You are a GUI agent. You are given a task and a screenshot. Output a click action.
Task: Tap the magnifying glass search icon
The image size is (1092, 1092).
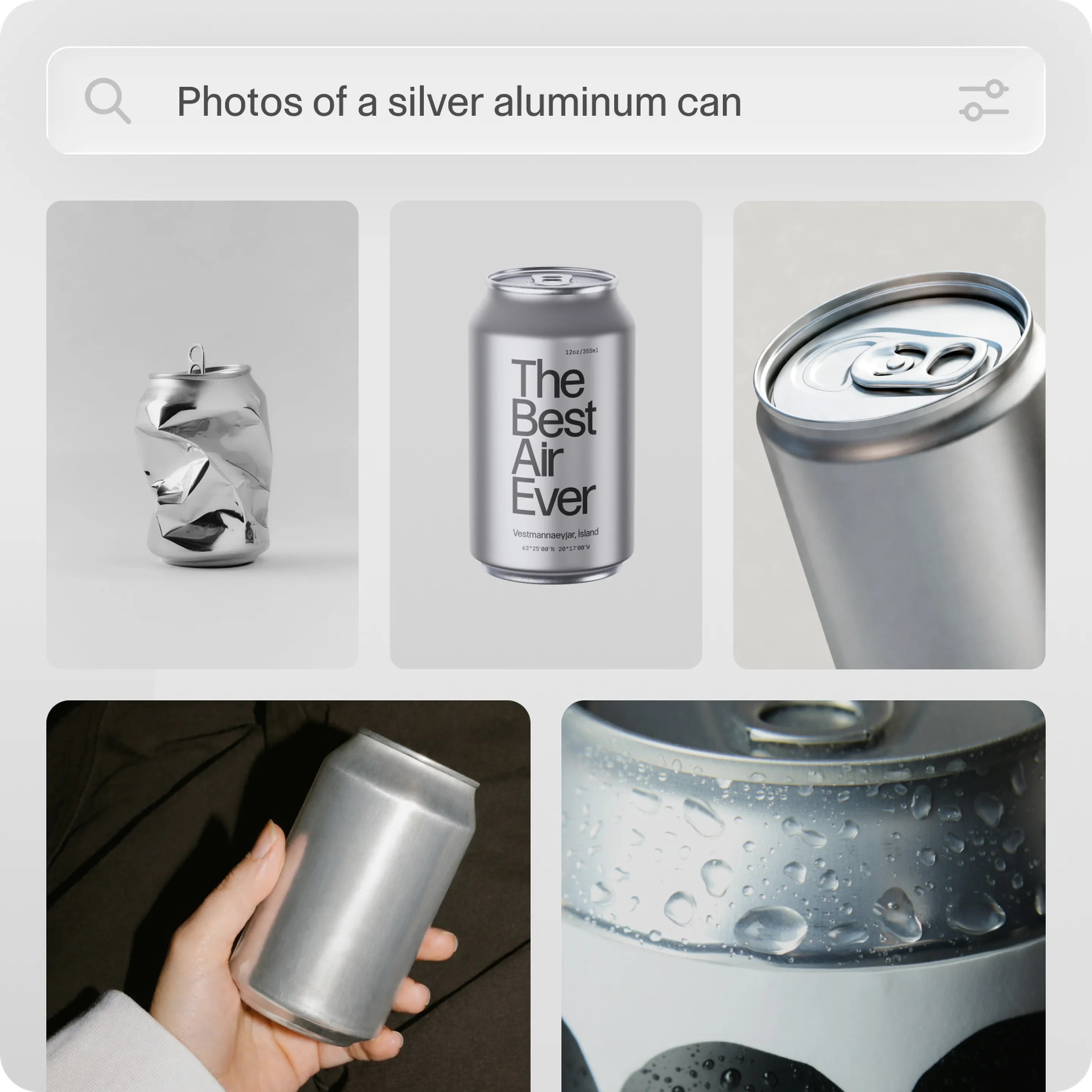pos(107,100)
